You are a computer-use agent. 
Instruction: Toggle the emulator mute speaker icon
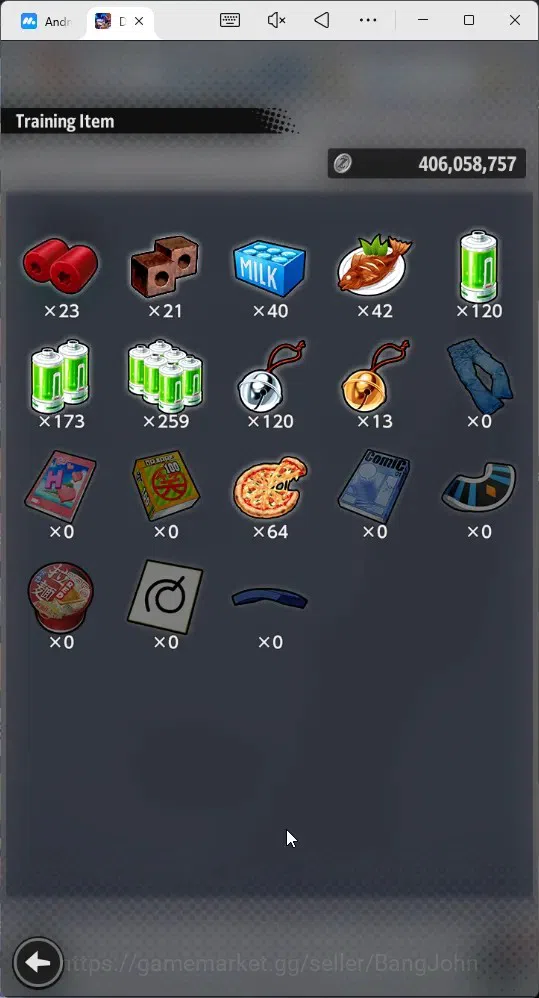point(276,20)
